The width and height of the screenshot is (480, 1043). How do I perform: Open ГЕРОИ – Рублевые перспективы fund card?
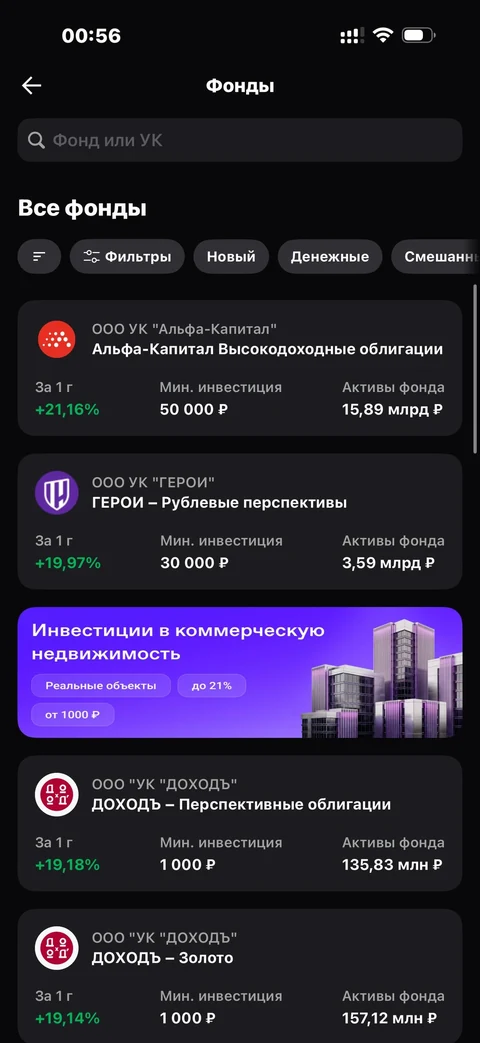point(239,522)
